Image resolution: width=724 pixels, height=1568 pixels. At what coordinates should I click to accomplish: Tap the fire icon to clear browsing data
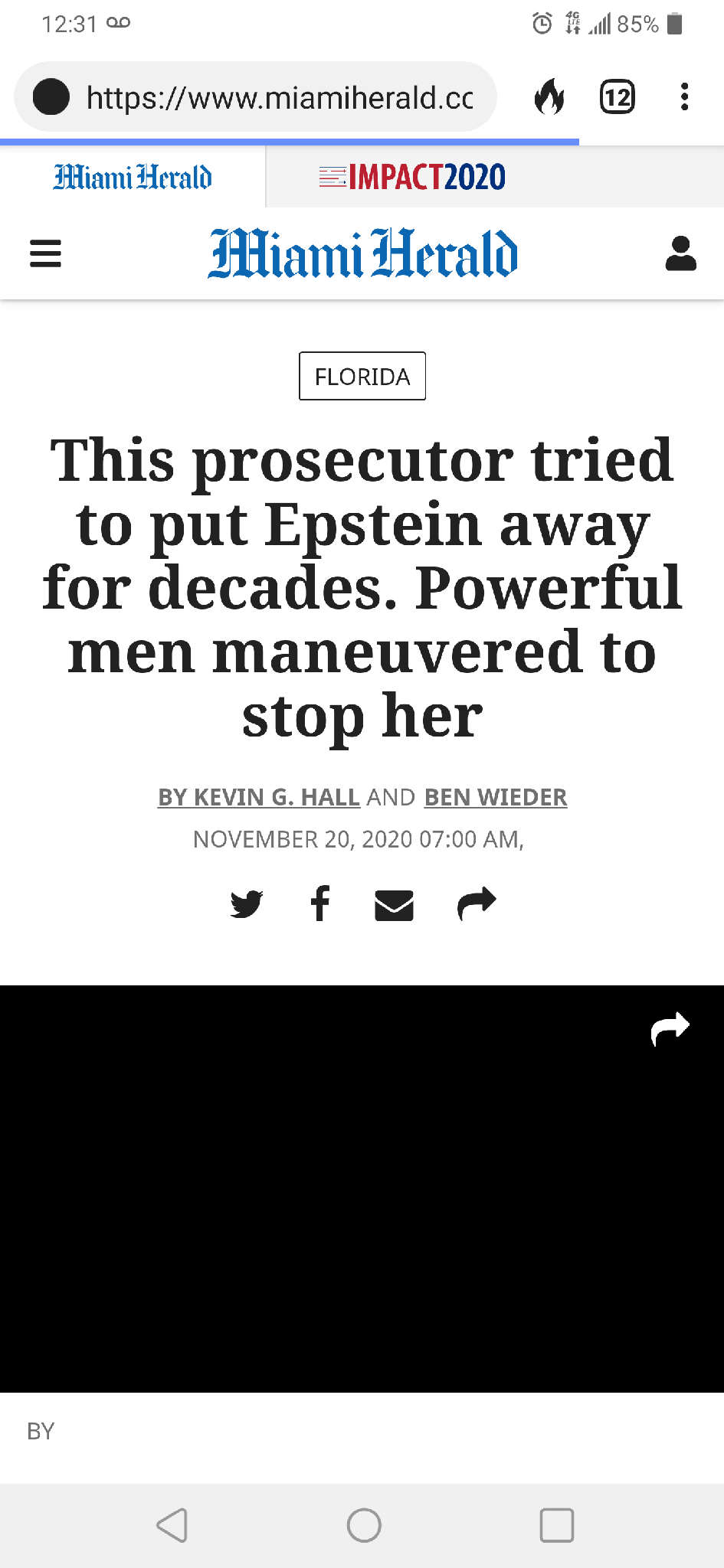[549, 97]
